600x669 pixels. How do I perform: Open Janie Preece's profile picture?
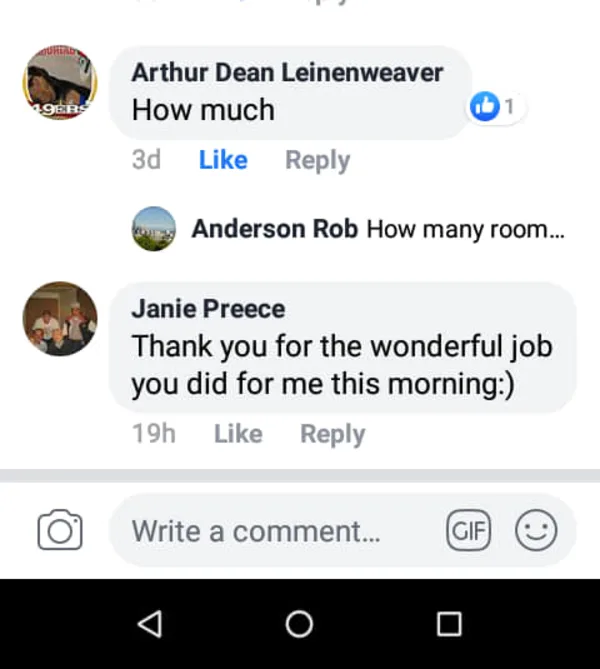60,319
